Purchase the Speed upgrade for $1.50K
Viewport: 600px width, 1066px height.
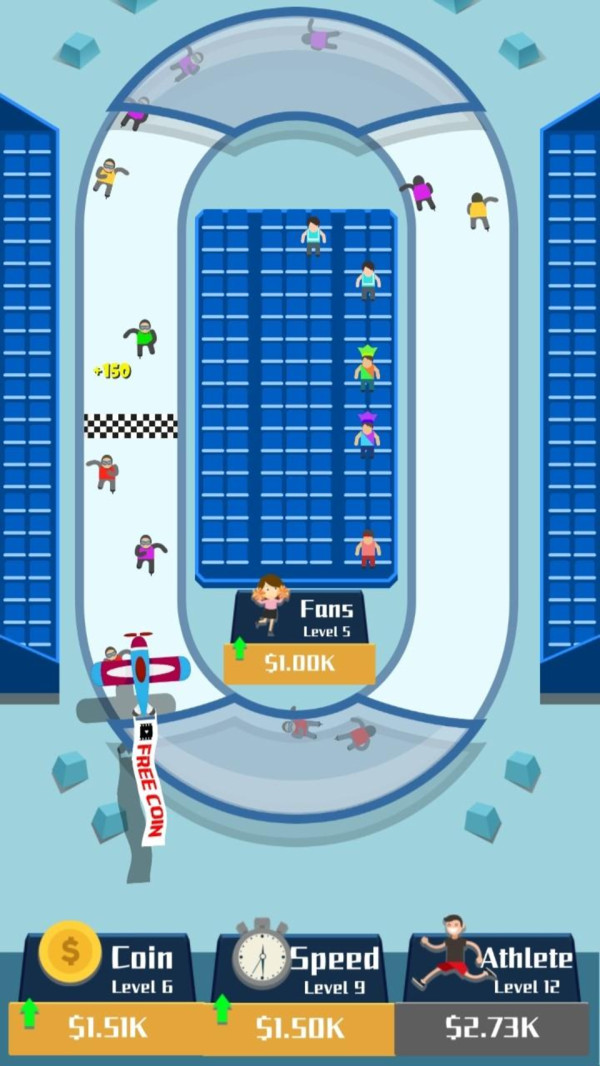tap(301, 1026)
